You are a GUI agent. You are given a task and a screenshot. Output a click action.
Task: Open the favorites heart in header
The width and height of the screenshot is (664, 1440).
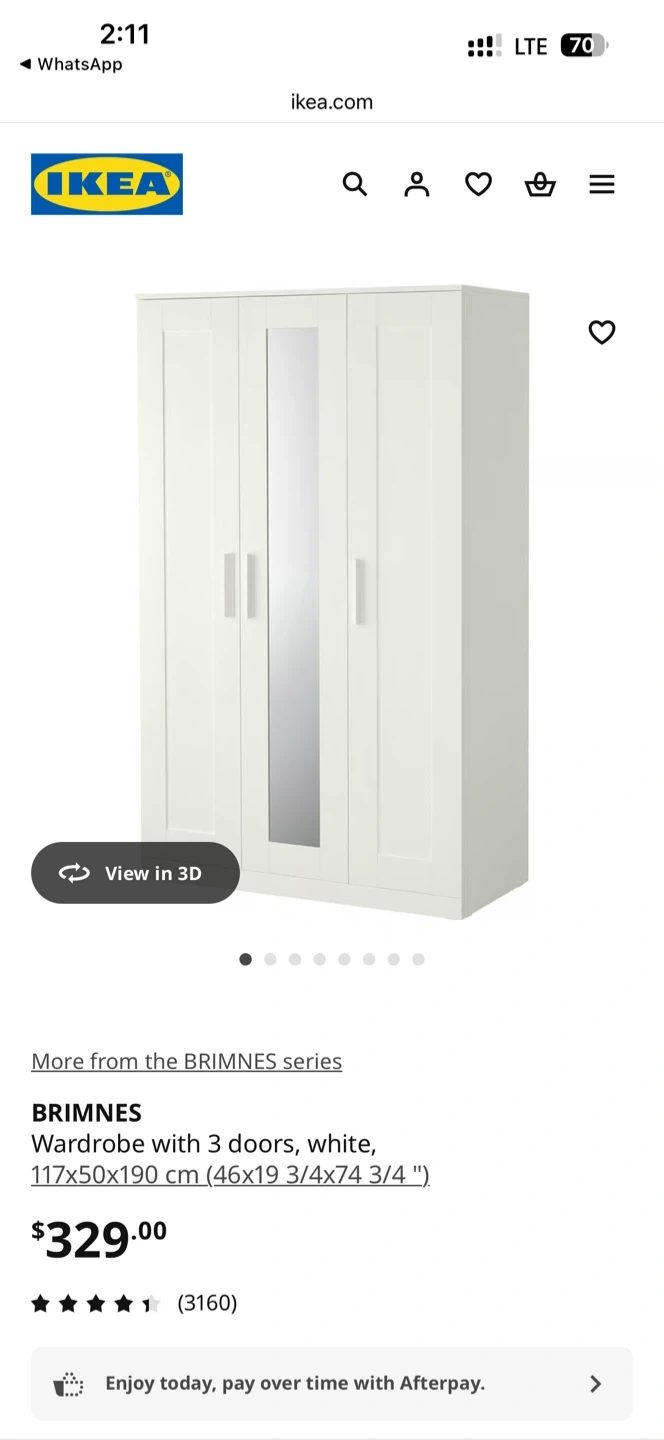479,184
